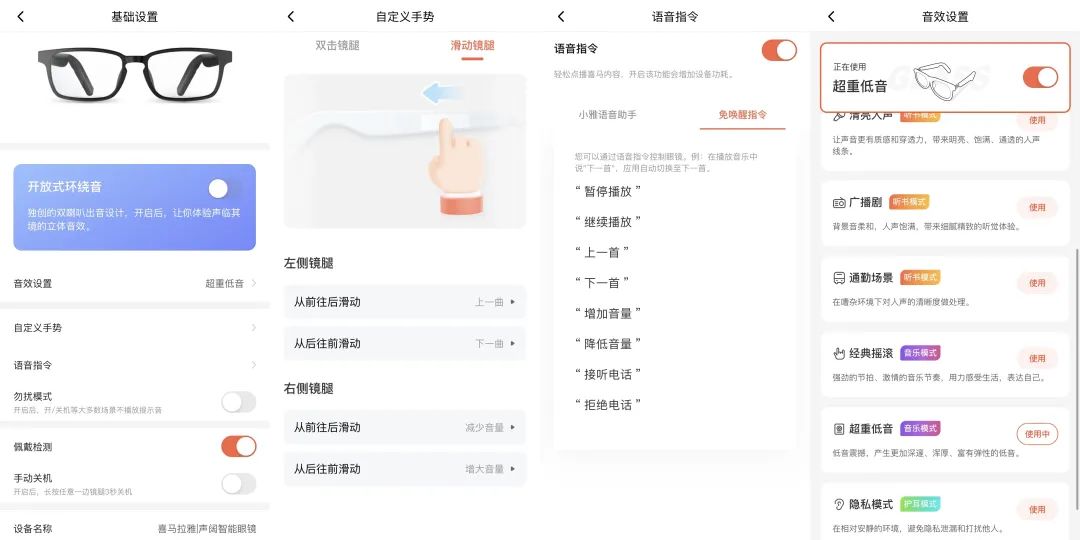Use the 广播剧 sound effect
The height and width of the screenshot is (540, 1080).
coord(1037,208)
